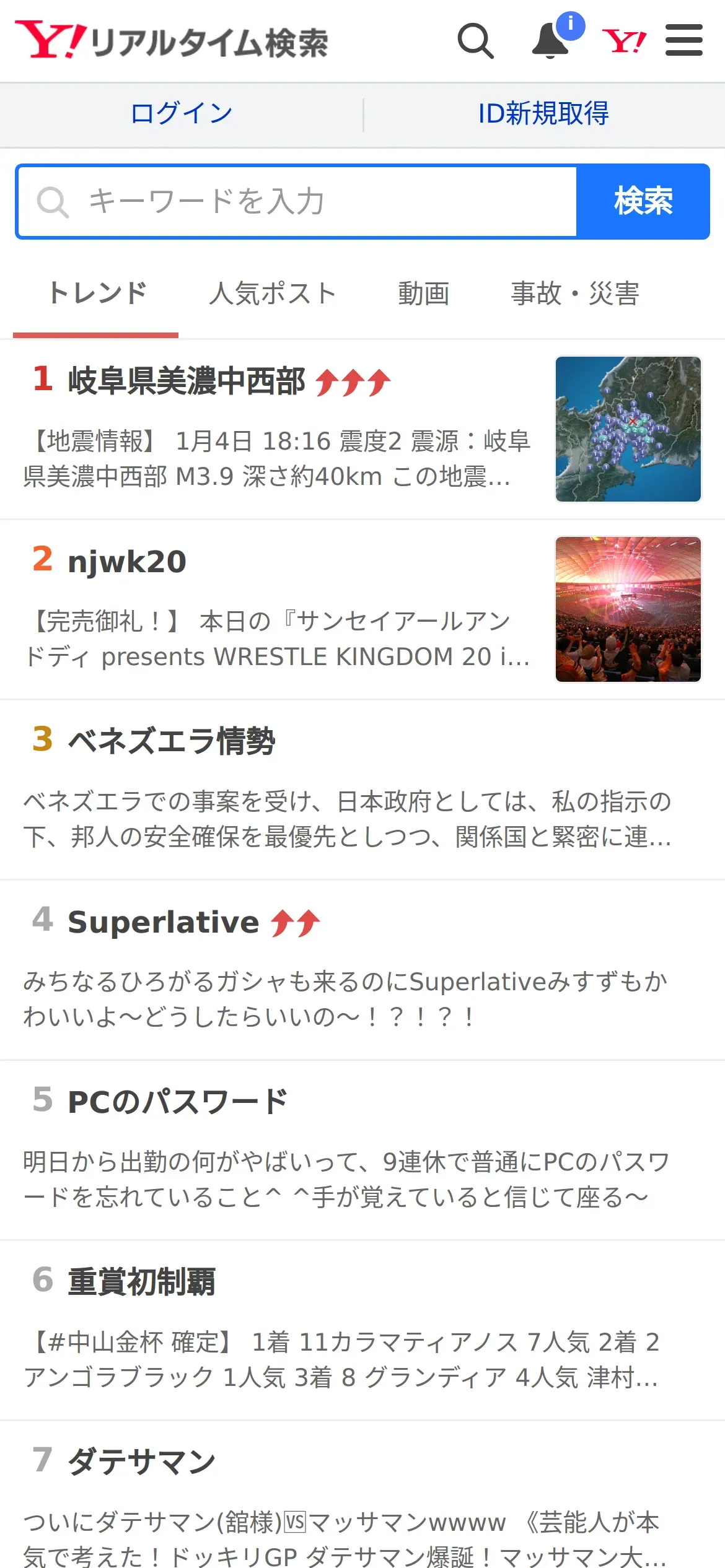
Task: Tap the ログイン link
Action: tap(182, 114)
